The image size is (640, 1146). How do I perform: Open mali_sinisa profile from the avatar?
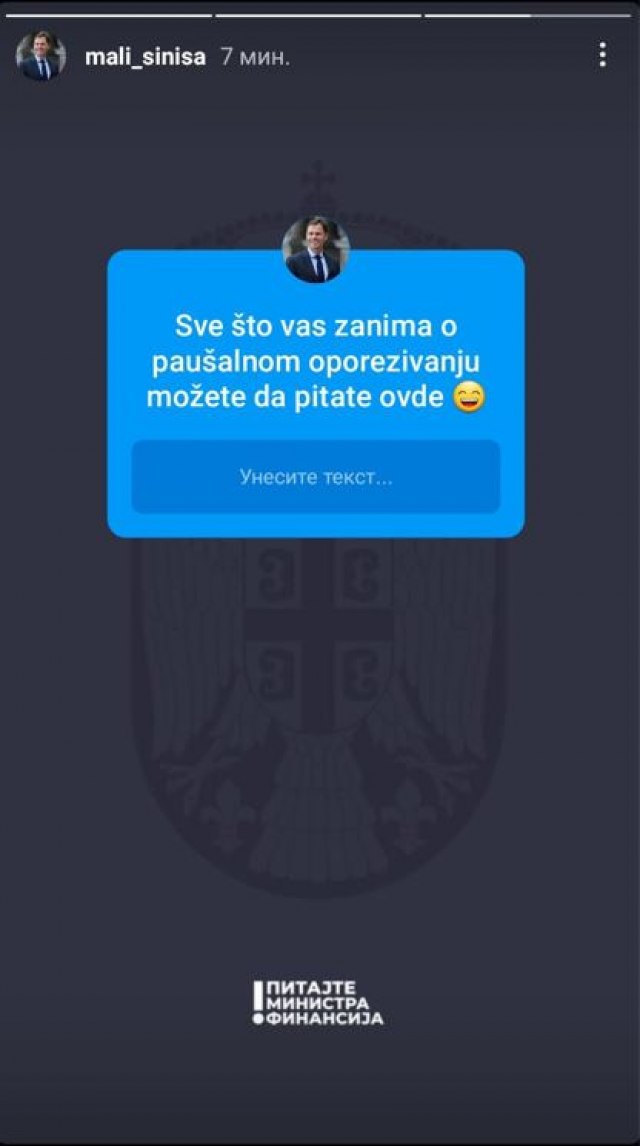point(40,56)
